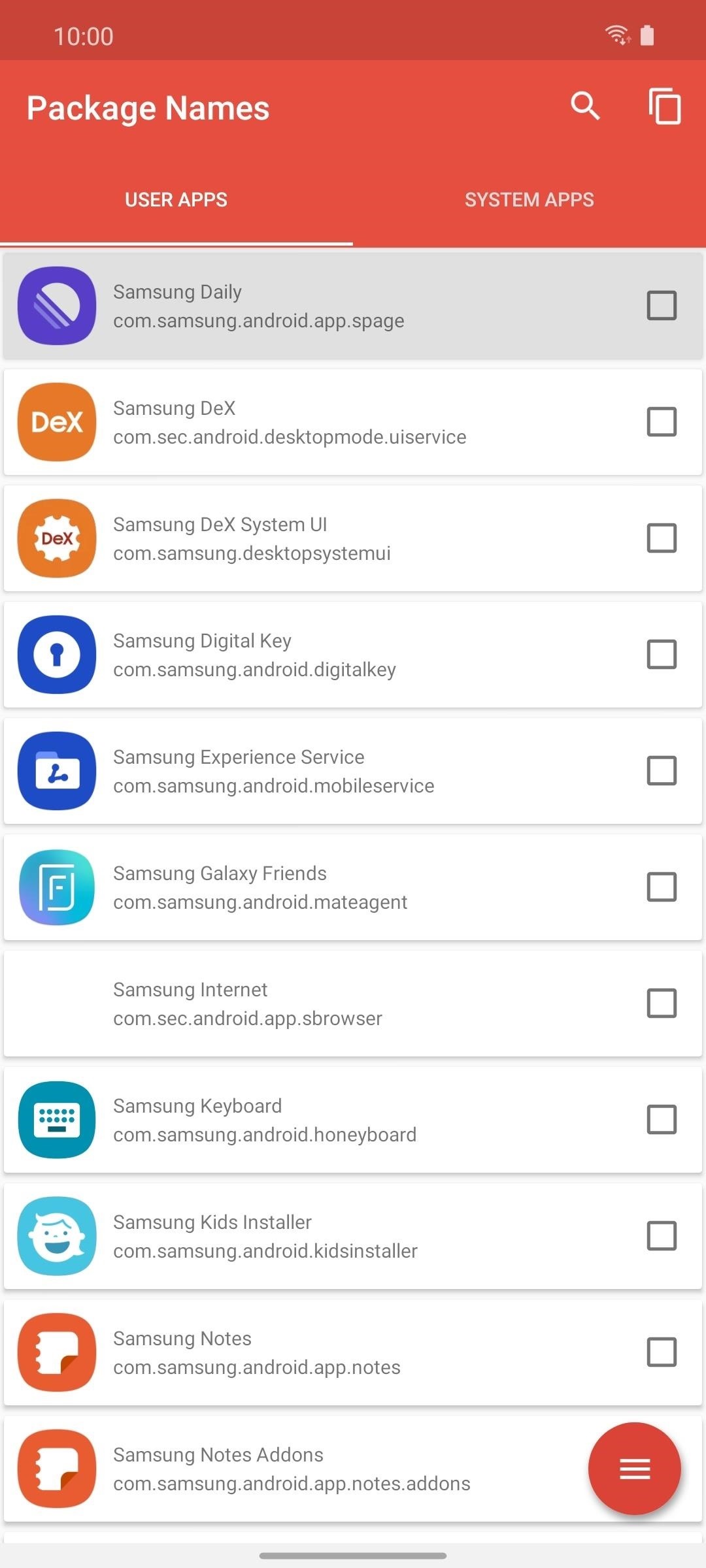Enable the checkbox for Samsung Internet
This screenshot has width=706, height=1568.
(661, 1004)
